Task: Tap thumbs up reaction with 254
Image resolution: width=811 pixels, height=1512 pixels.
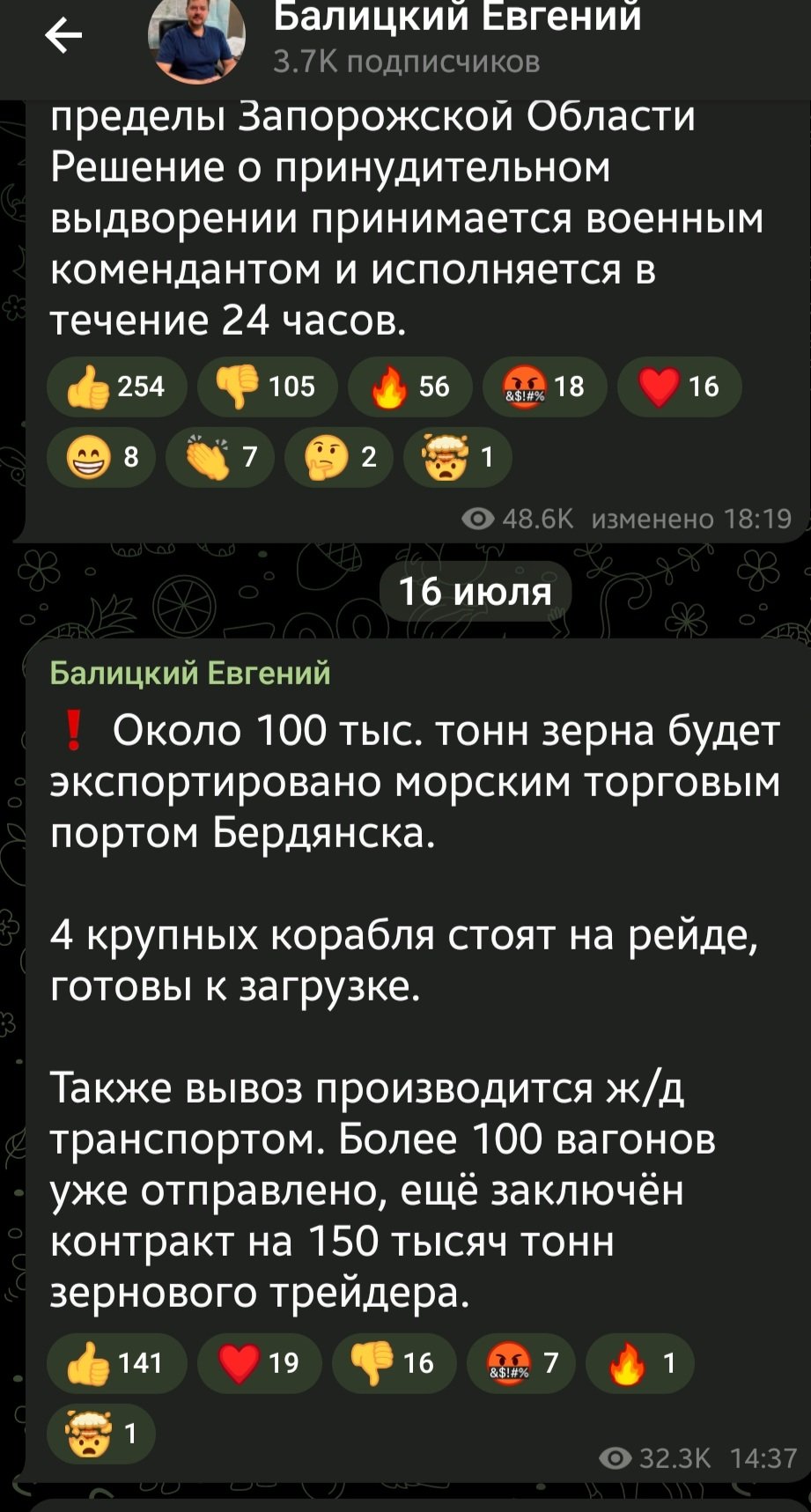Action: pos(117,386)
